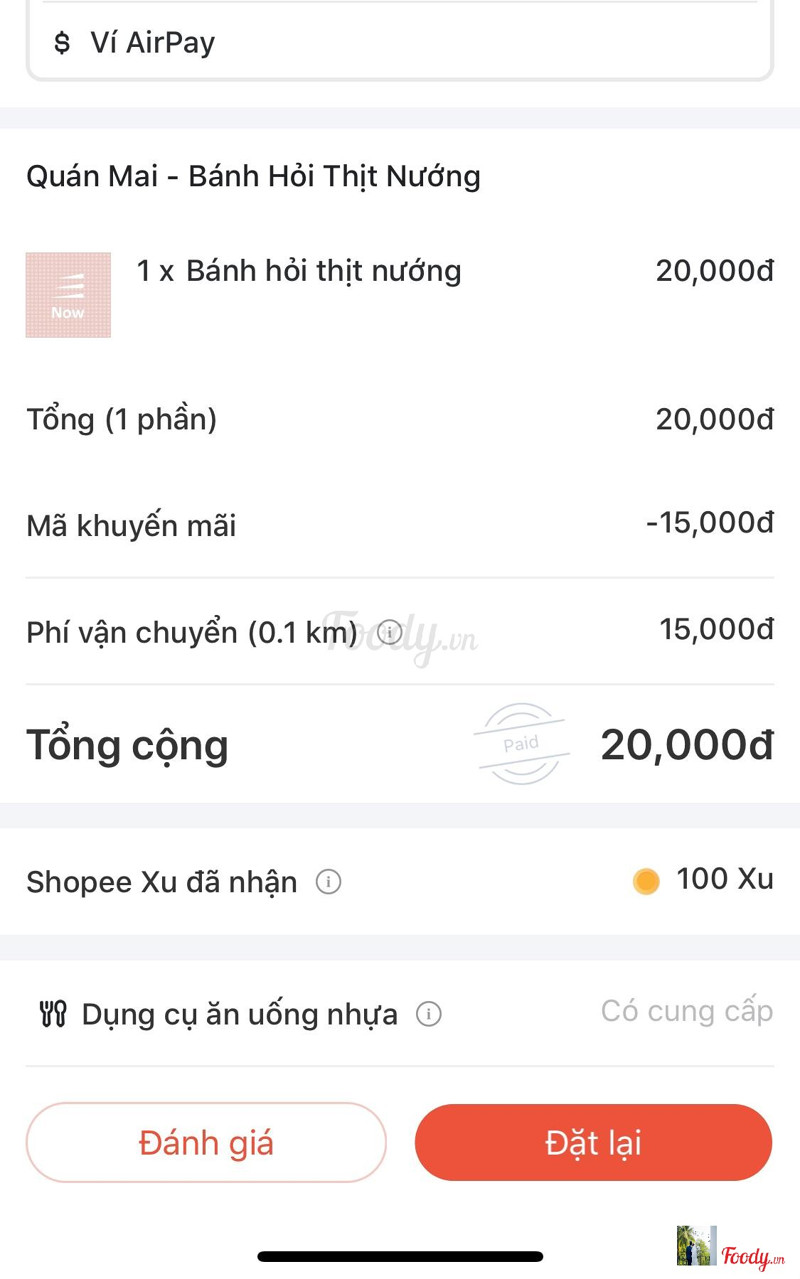
Task: Show info about Dụng cụ ăn uống nhựa
Action: coord(429,1014)
